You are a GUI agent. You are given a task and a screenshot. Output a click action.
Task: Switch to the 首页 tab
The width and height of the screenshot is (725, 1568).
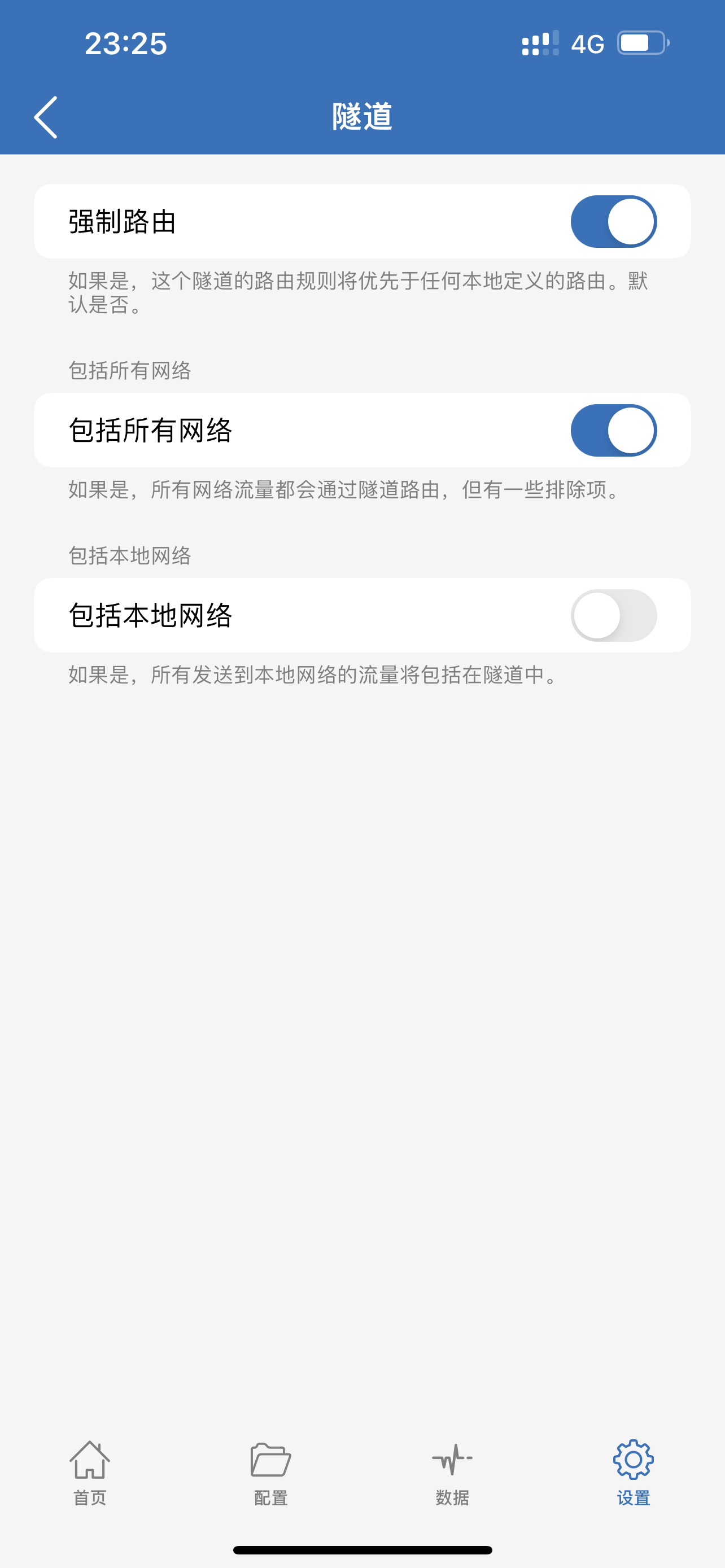90,1473
